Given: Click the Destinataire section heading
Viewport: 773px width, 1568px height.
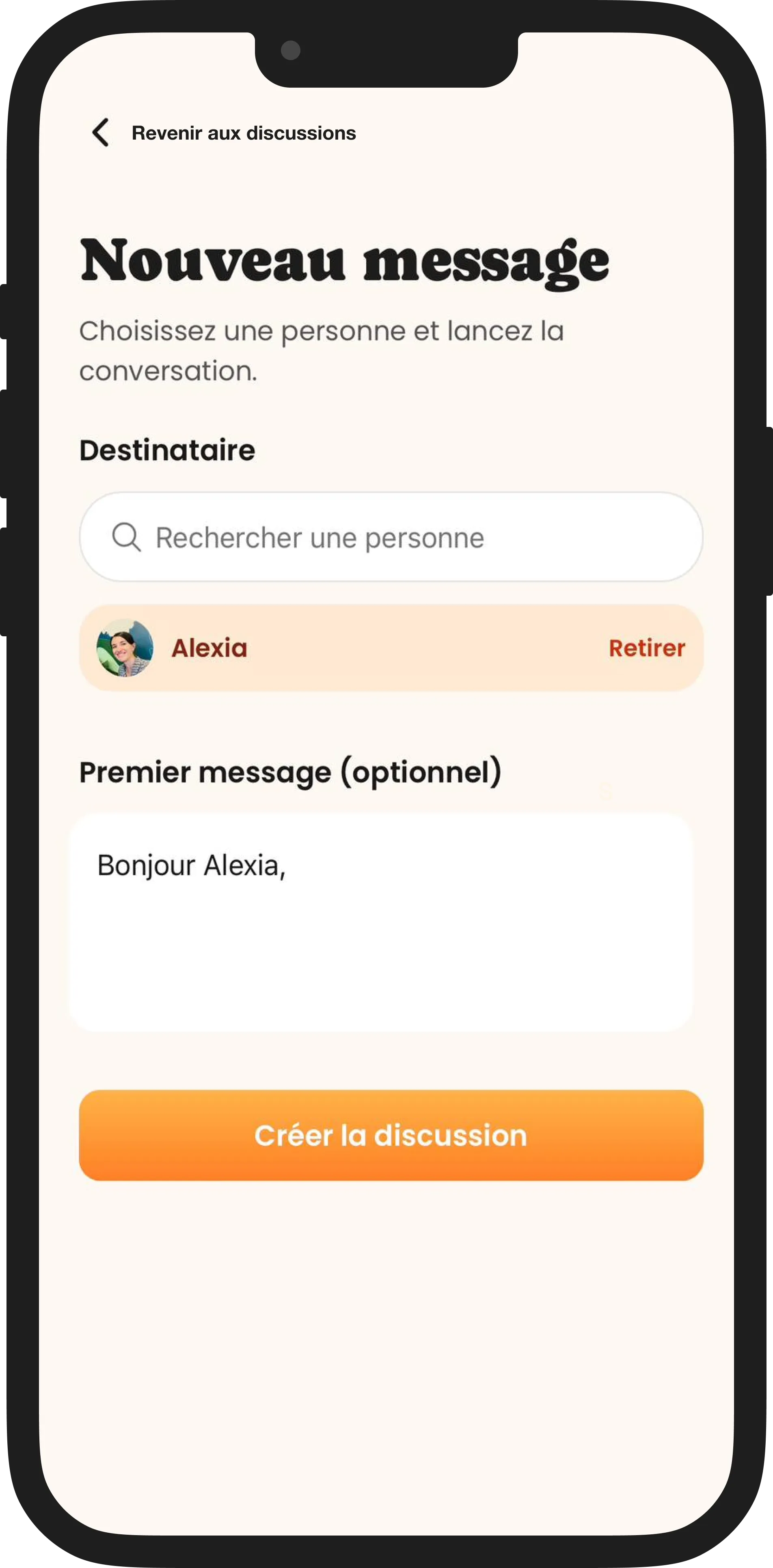Looking at the screenshot, I should [x=167, y=450].
